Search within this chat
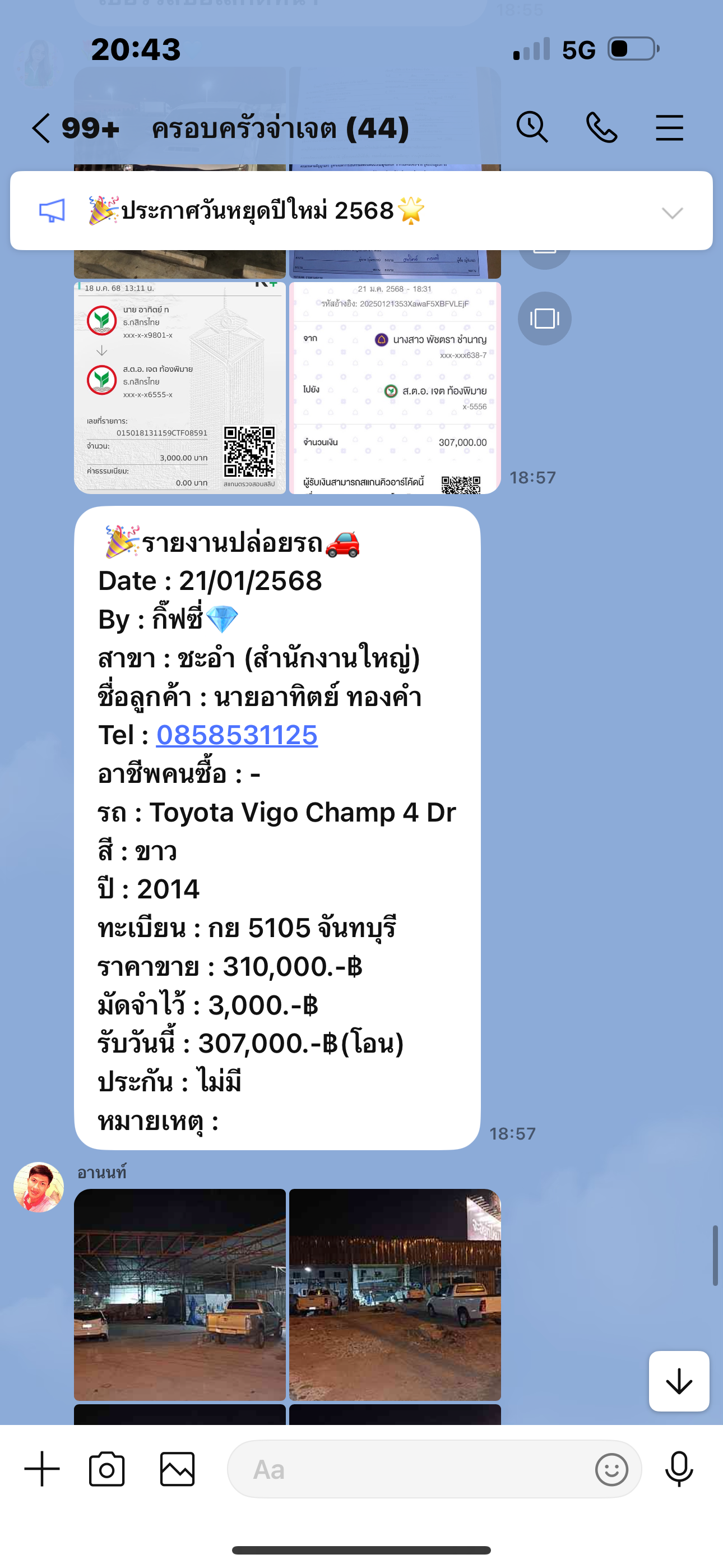The width and height of the screenshot is (723, 1568). (x=532, y=127)
